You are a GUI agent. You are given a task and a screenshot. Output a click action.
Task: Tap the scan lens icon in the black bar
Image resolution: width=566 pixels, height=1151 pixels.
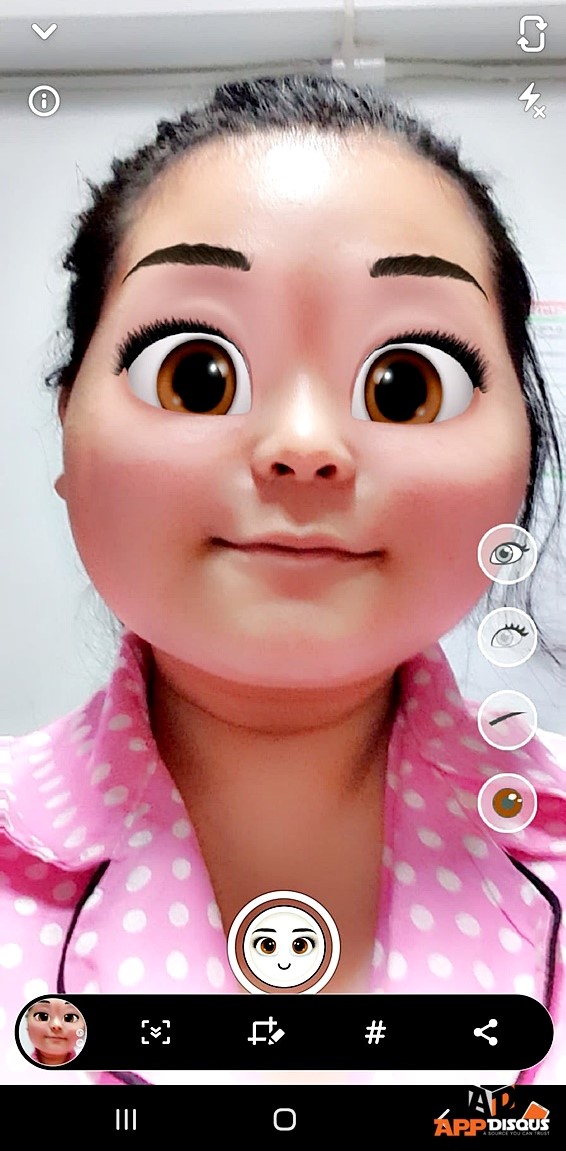click(156, 1032)
